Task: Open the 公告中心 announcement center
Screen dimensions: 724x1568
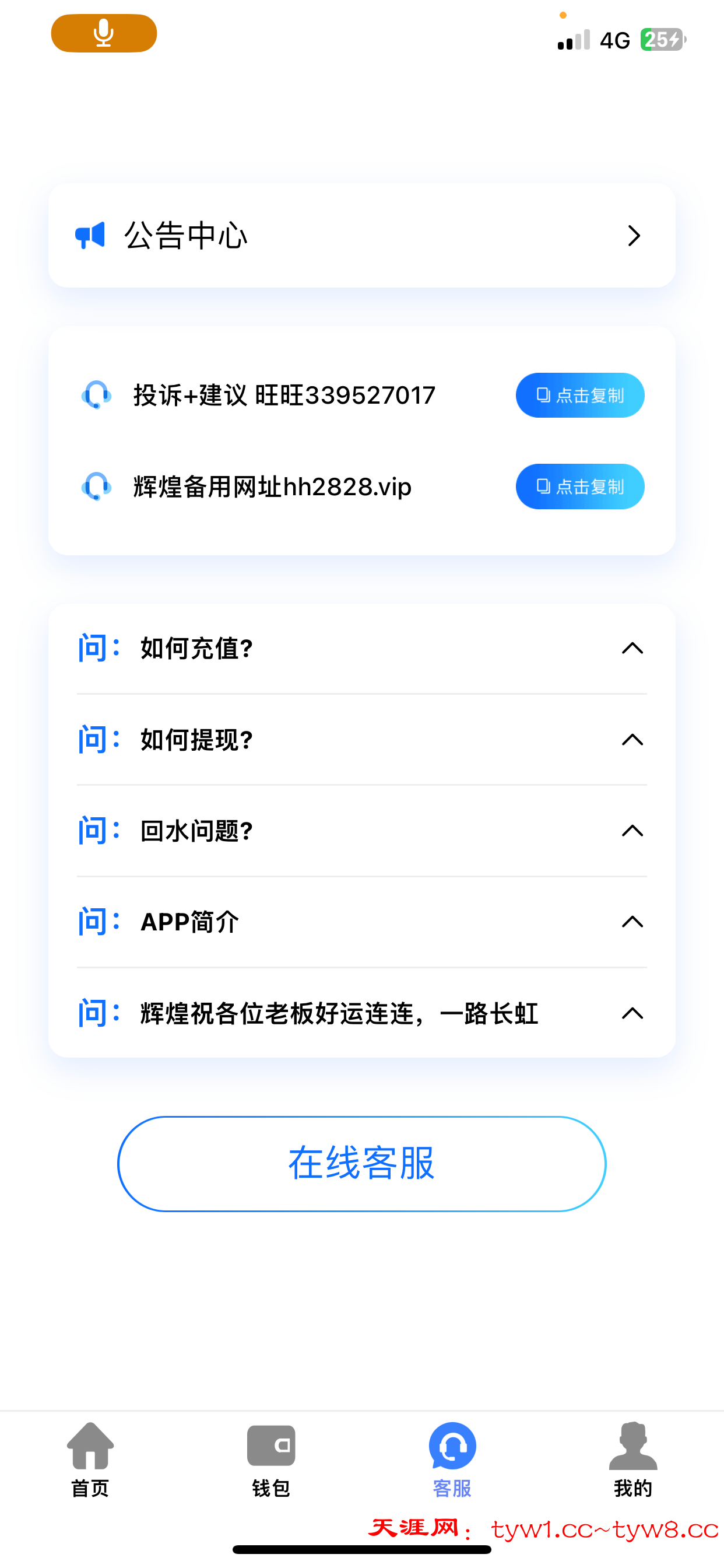Action: click(361, 236)
